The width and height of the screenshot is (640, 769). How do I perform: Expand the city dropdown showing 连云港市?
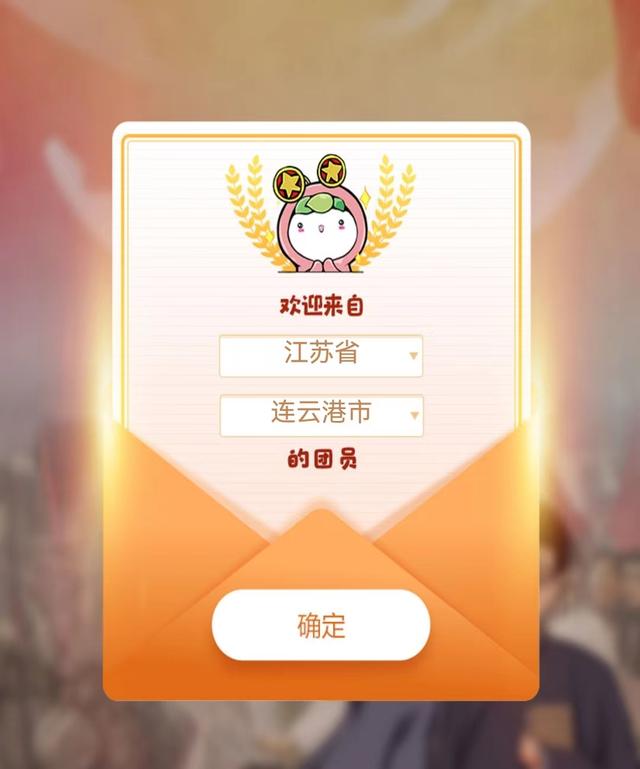coord(321,415)
